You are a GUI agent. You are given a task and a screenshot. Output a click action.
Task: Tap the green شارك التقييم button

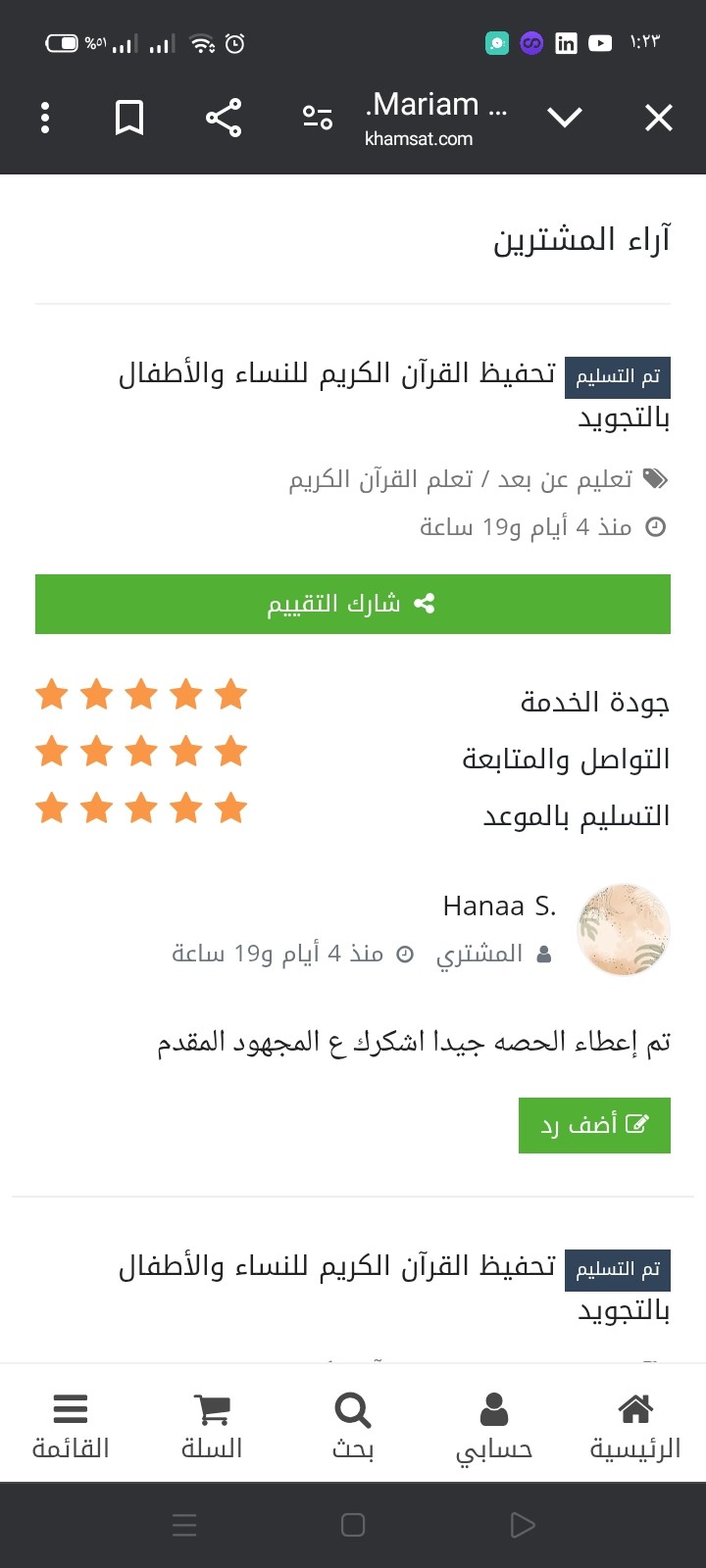pos(353,604)
